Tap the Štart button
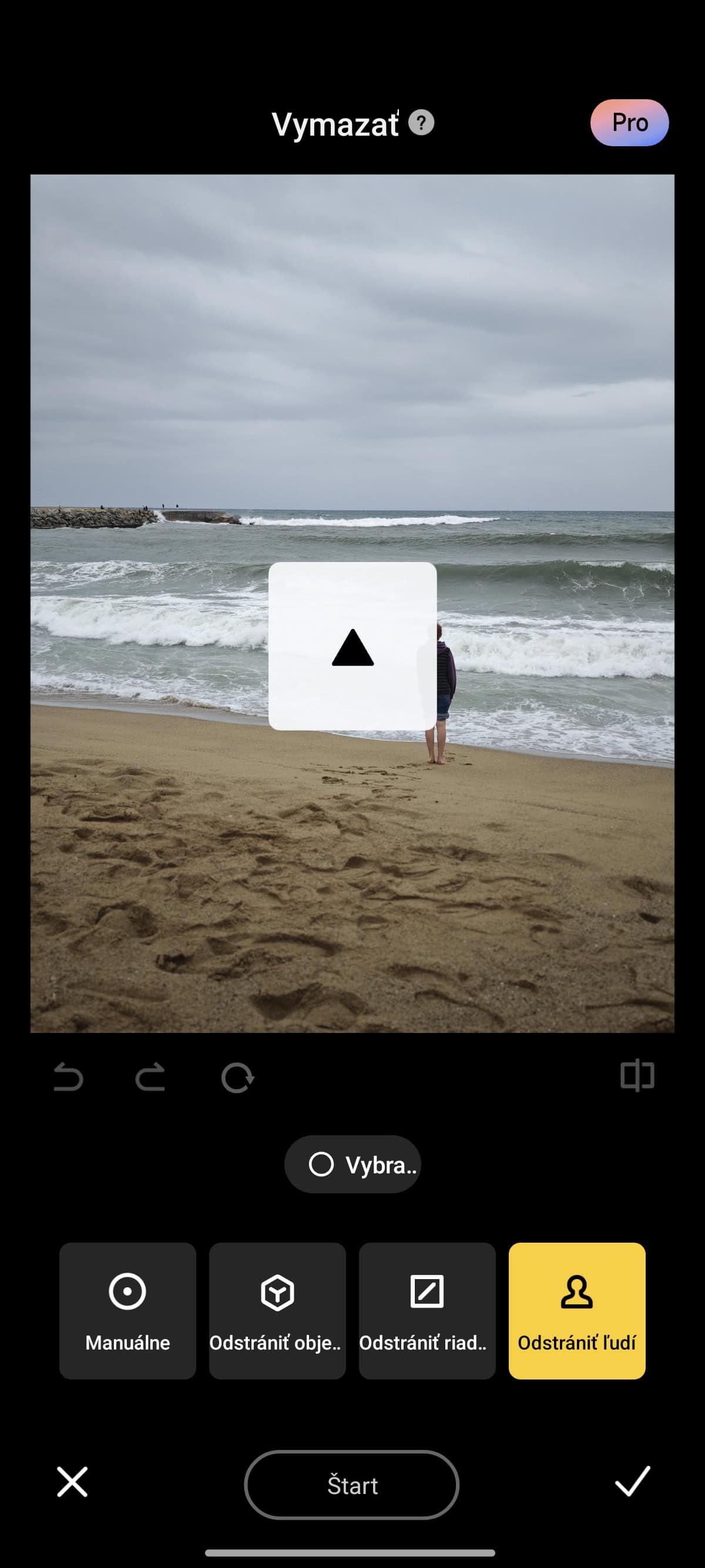Image resolution: width=705 pixels, height=1568 pixels. point(352,1485)
